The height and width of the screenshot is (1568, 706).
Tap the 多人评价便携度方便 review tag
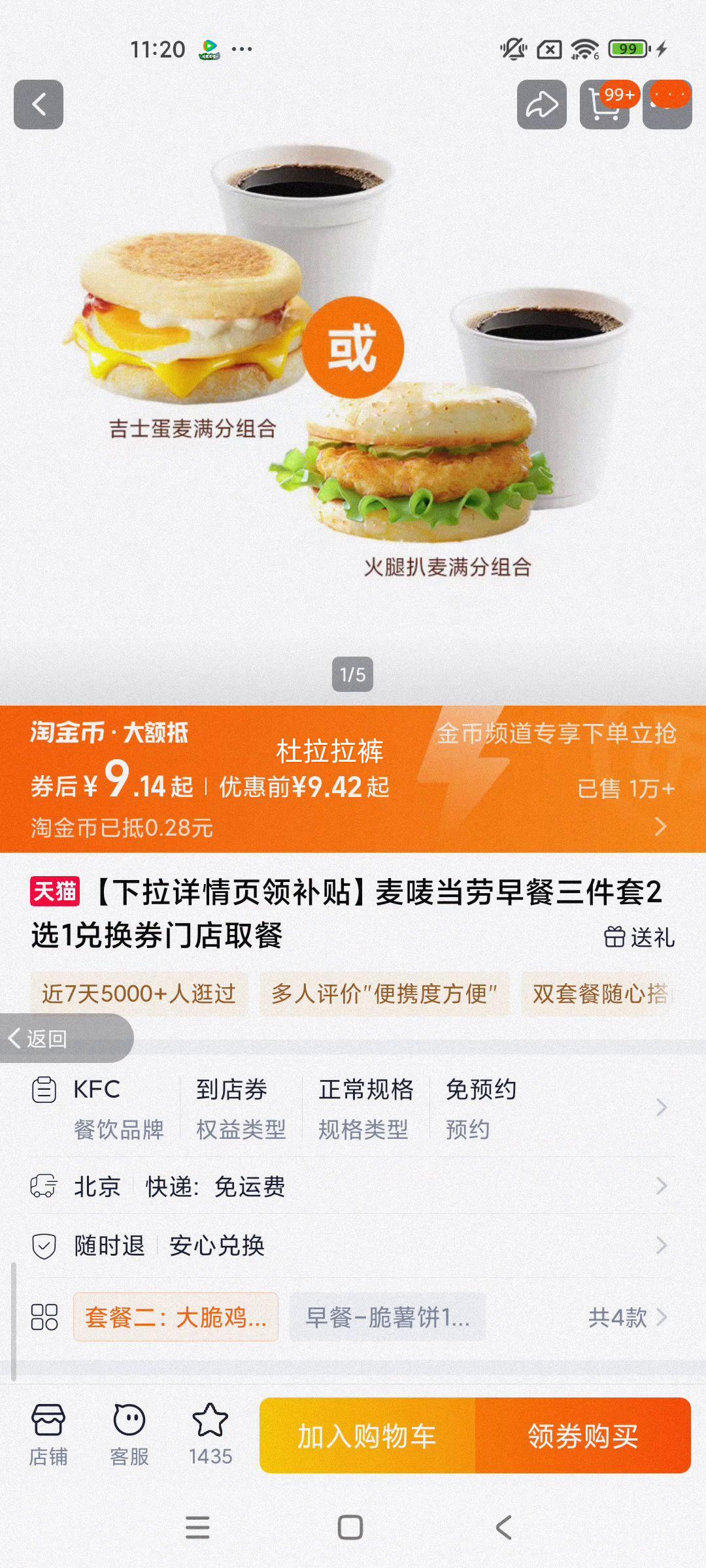tap(385, 994)
